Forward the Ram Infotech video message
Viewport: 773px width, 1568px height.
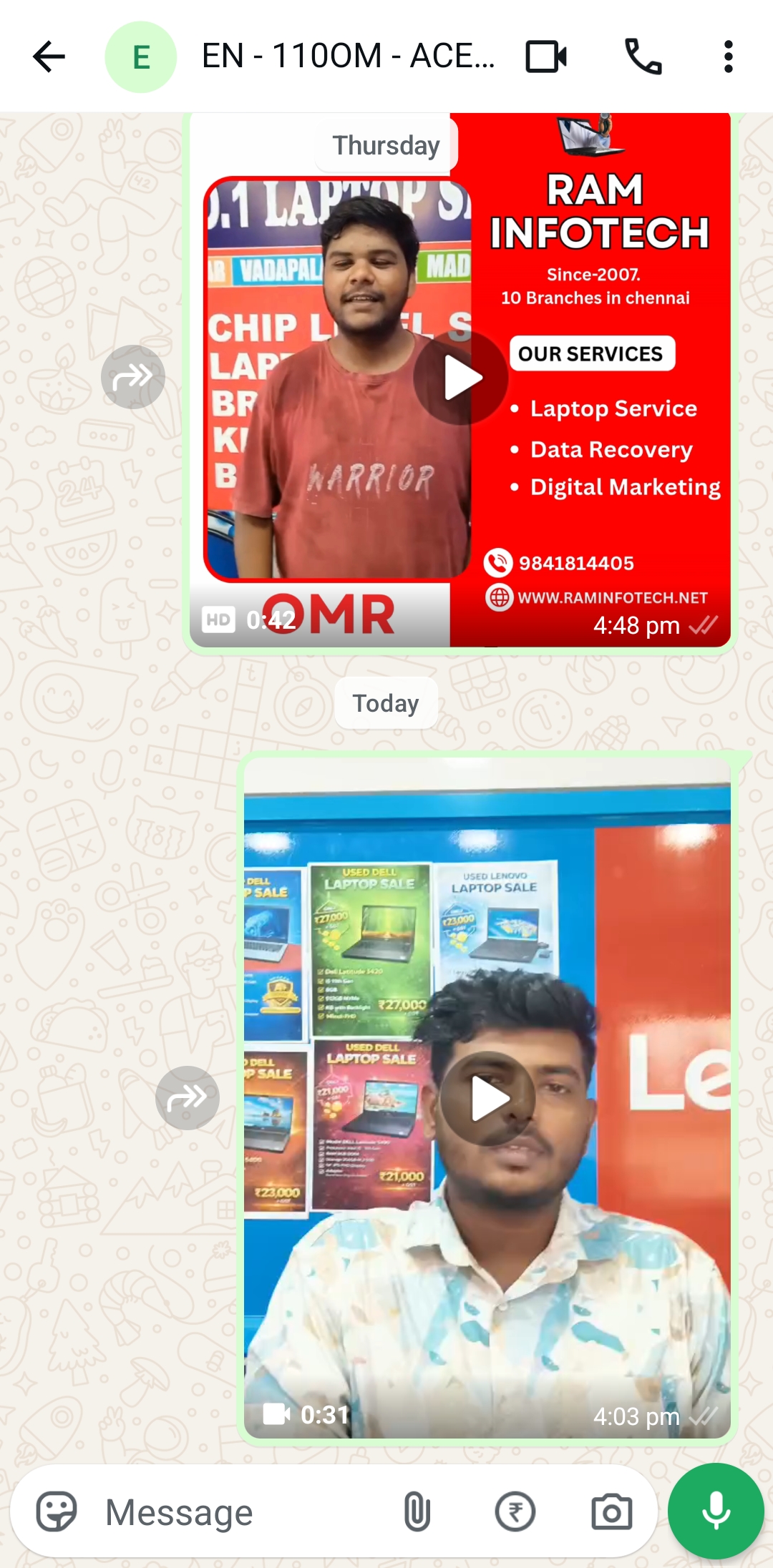[x=133, y=377]
